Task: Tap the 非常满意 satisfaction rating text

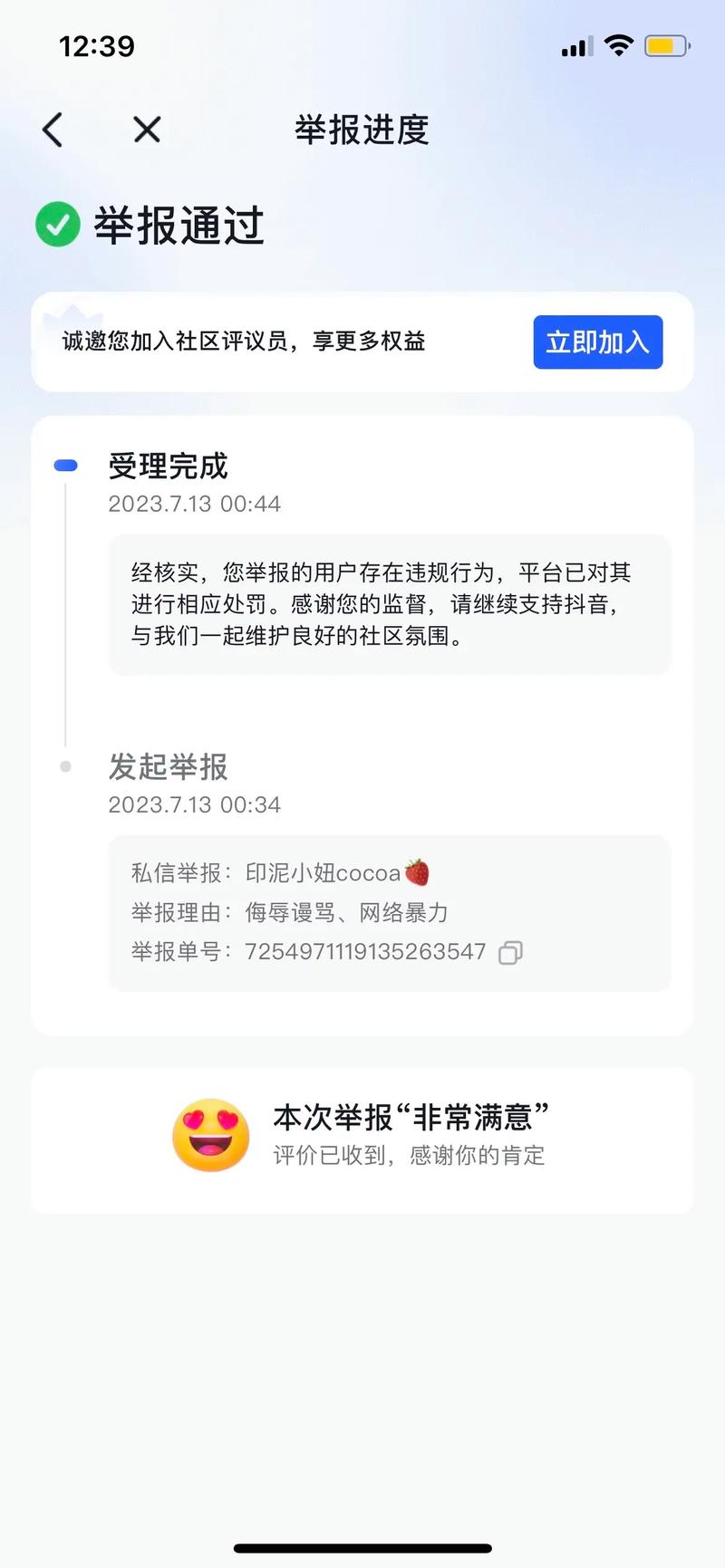Action: [x=412, y=1119]
